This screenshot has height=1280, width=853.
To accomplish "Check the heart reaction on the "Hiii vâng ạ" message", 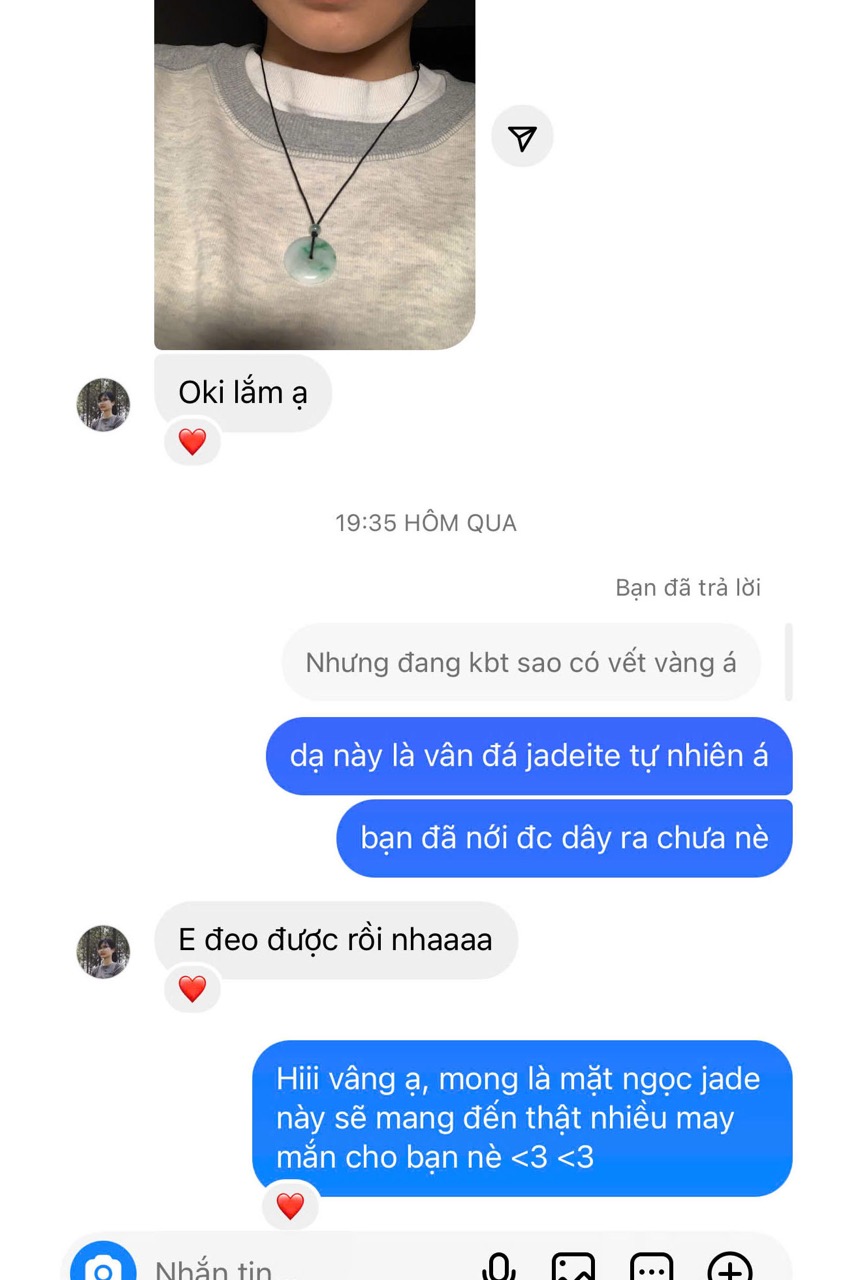I will [x=290, y=1206].
